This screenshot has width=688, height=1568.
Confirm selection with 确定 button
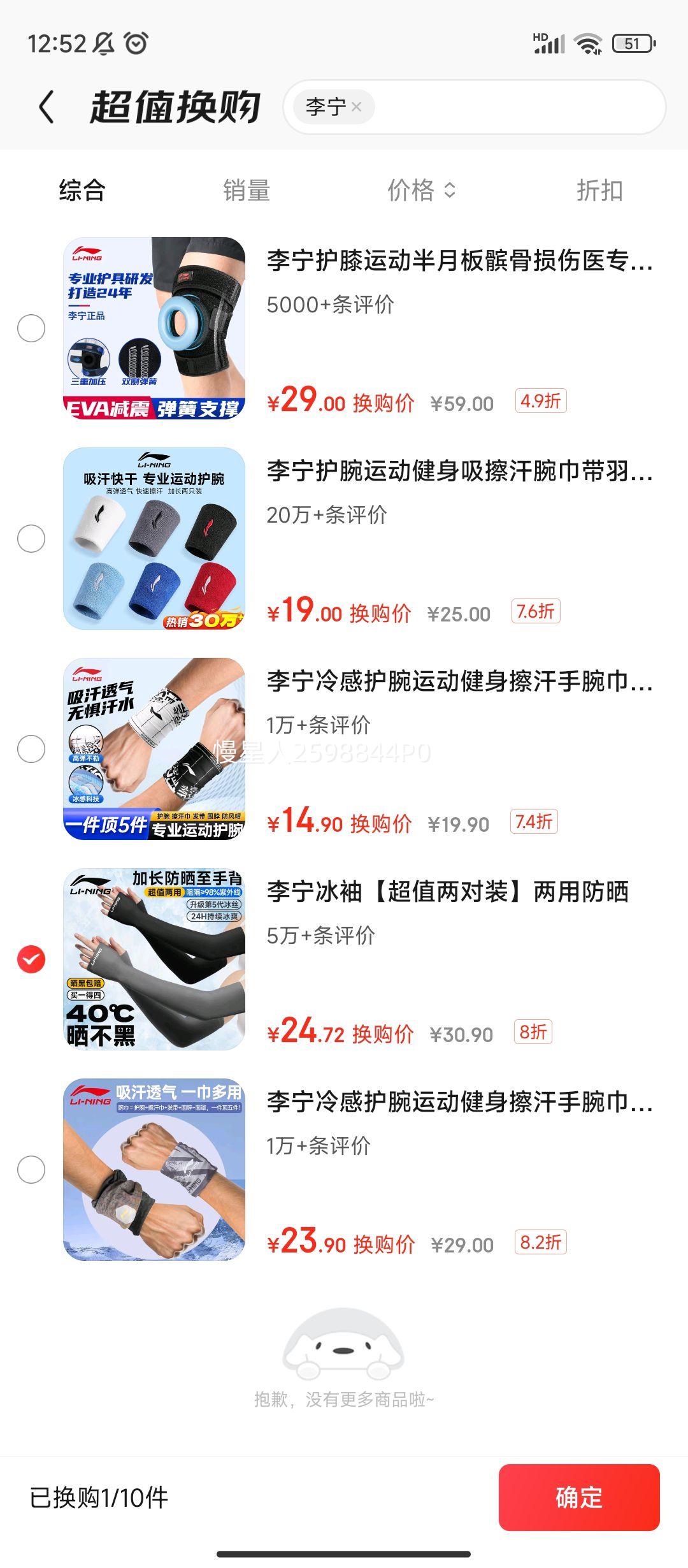click(x=579, y=1497)
